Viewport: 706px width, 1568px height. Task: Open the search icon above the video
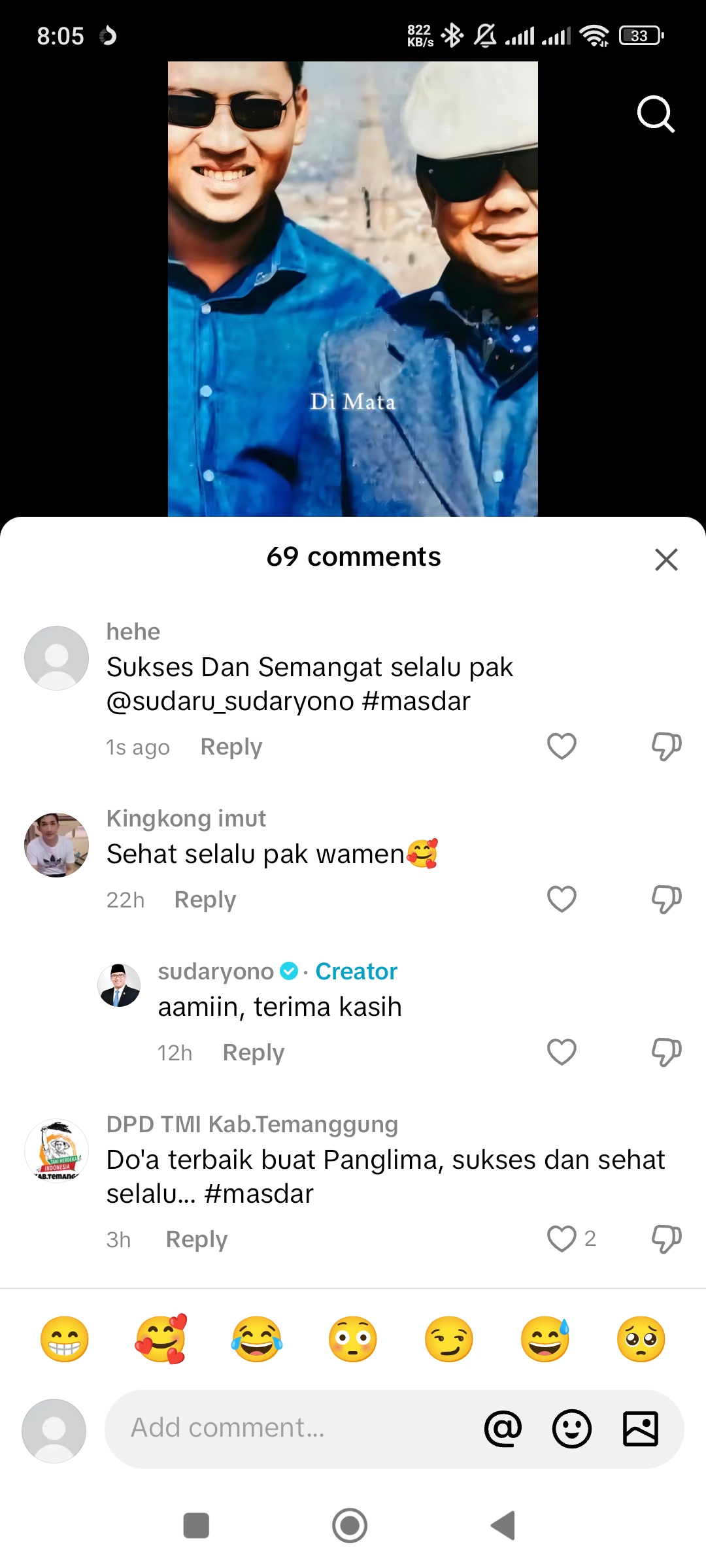pyautogui.click(x=656, y=114)
